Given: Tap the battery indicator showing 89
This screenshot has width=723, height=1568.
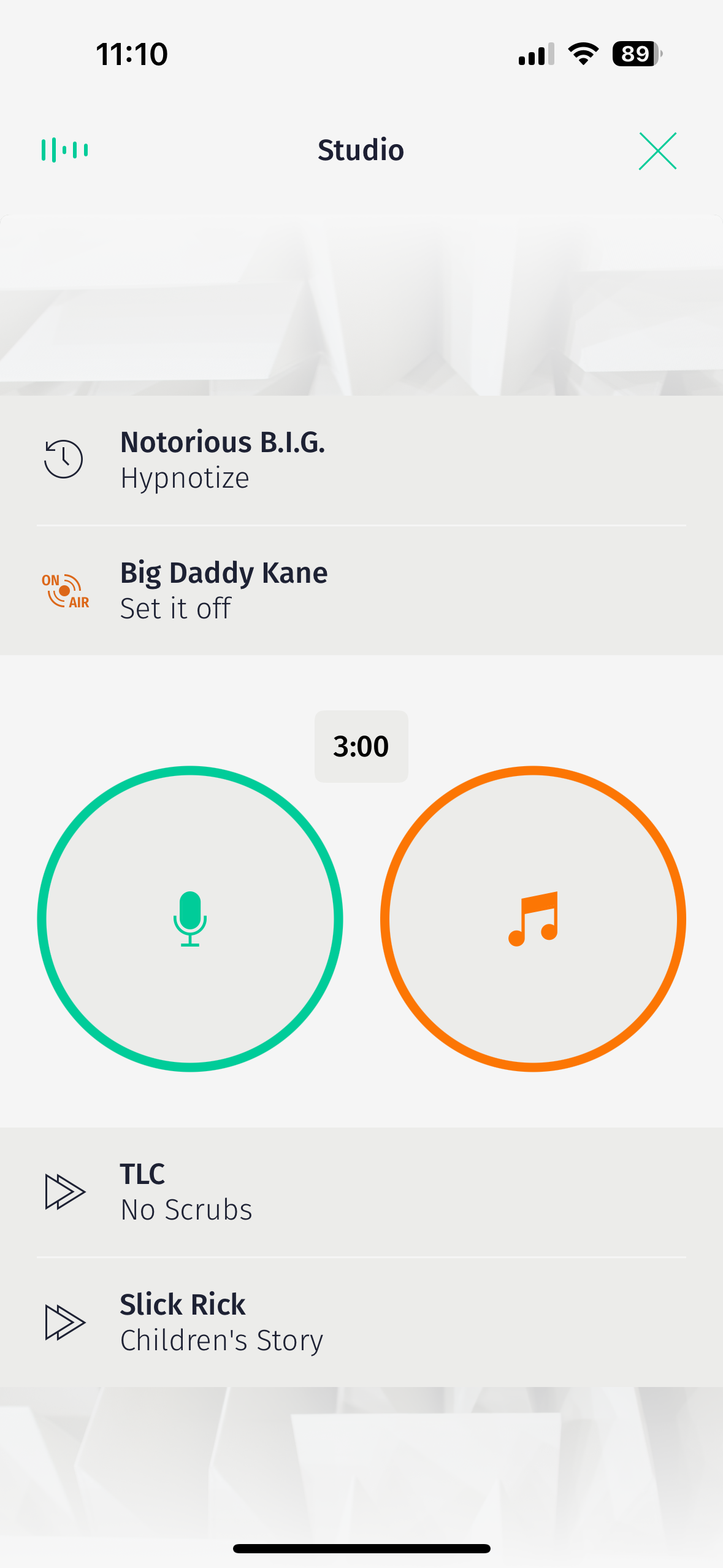Looking at the screenshot, I should (x=635, y=55).
